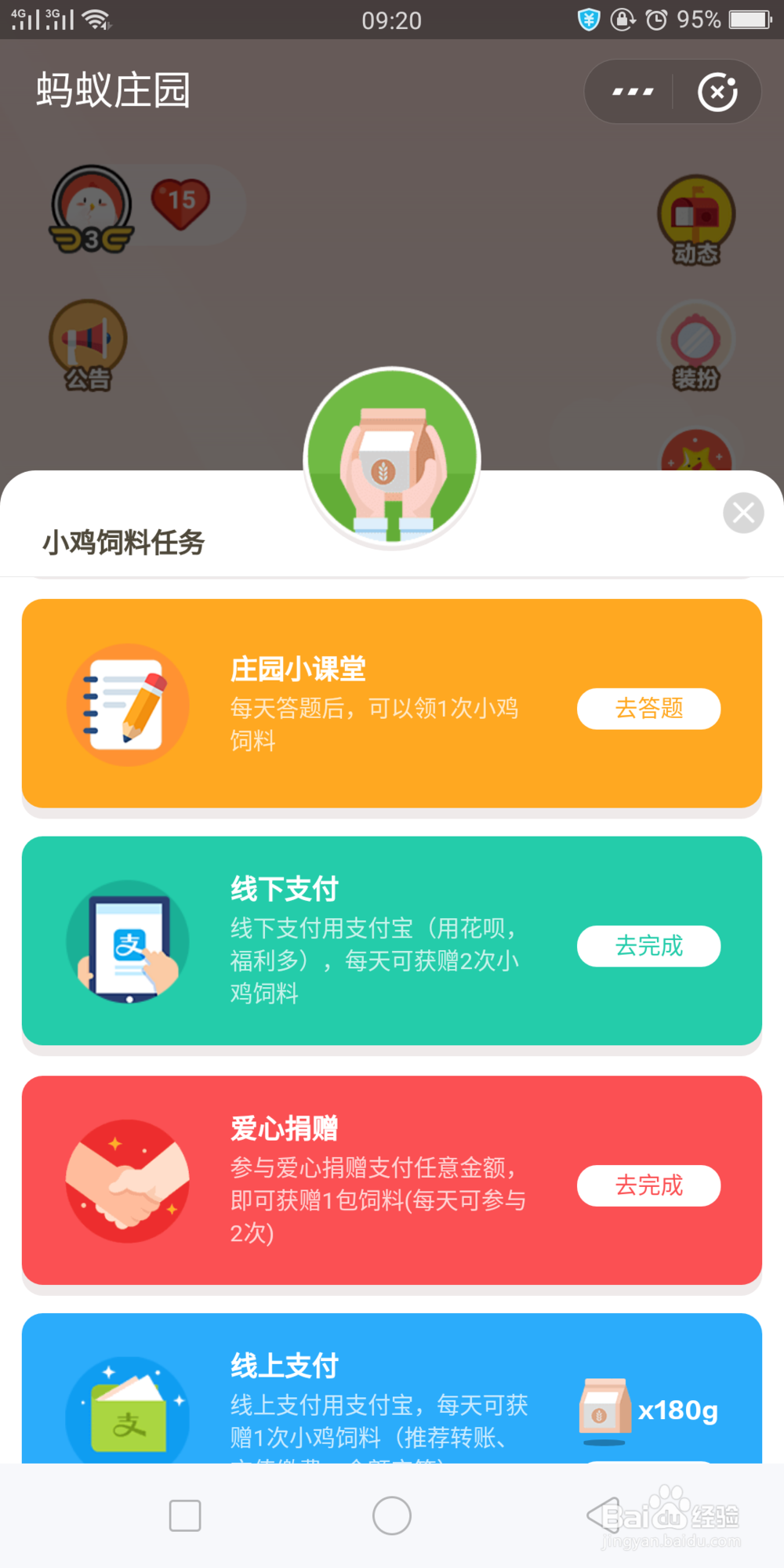Click the Alipay tablet icon on 线下支付 card
The image size is (784, 1568).
point(128,943)
